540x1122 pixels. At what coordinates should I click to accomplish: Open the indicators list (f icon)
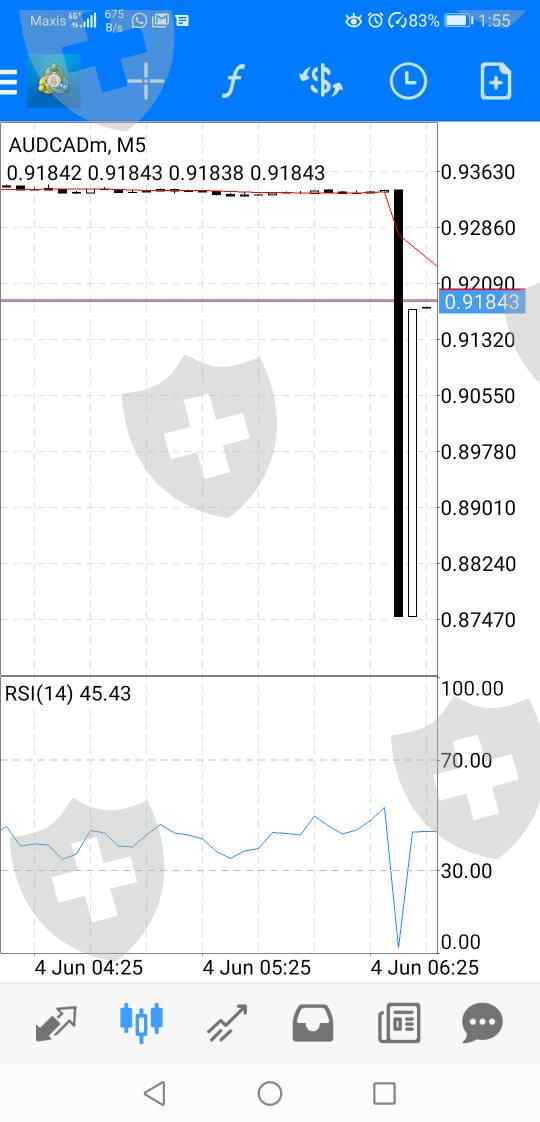point(231,82)
